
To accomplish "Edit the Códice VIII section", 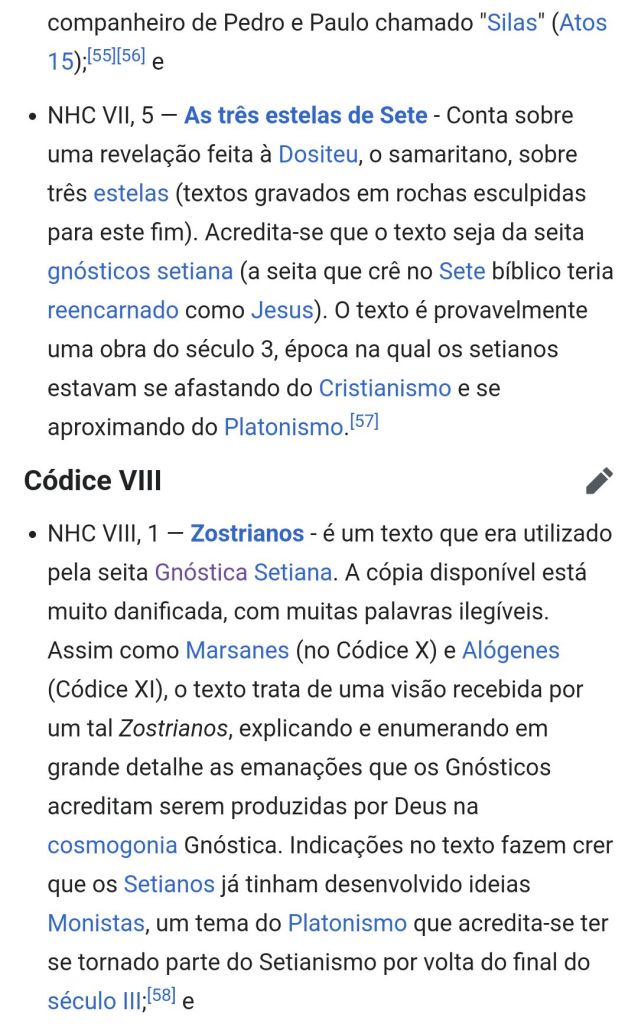I will [599, 481].
